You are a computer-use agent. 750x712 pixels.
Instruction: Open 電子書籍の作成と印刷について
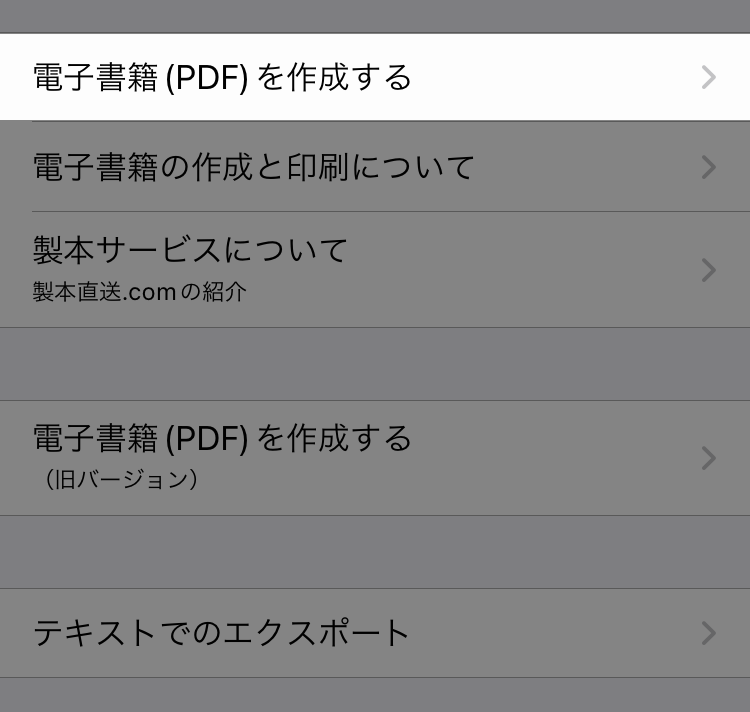375,166
